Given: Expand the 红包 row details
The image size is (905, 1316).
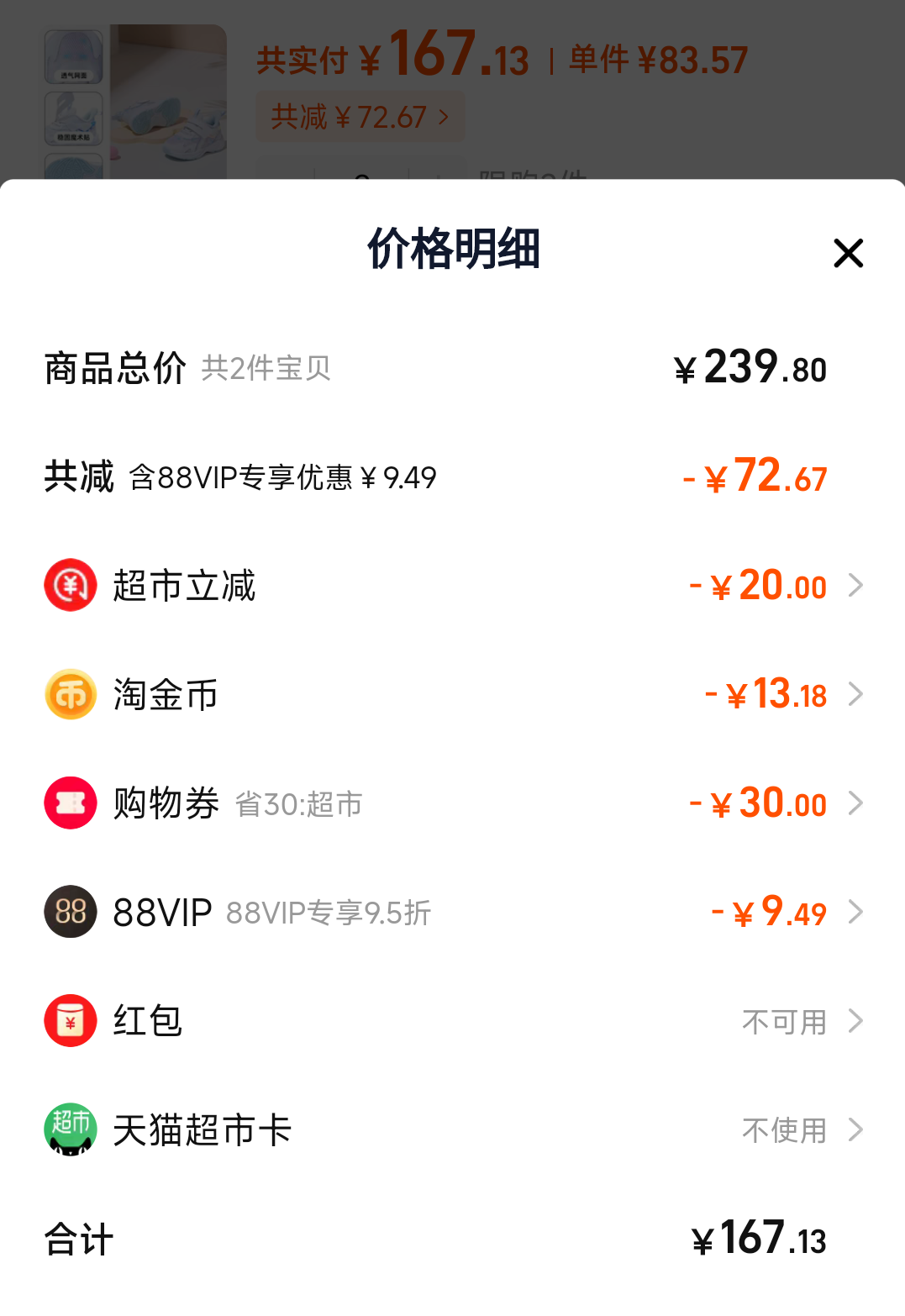Looking at the screenshot, I should 855,1020.
